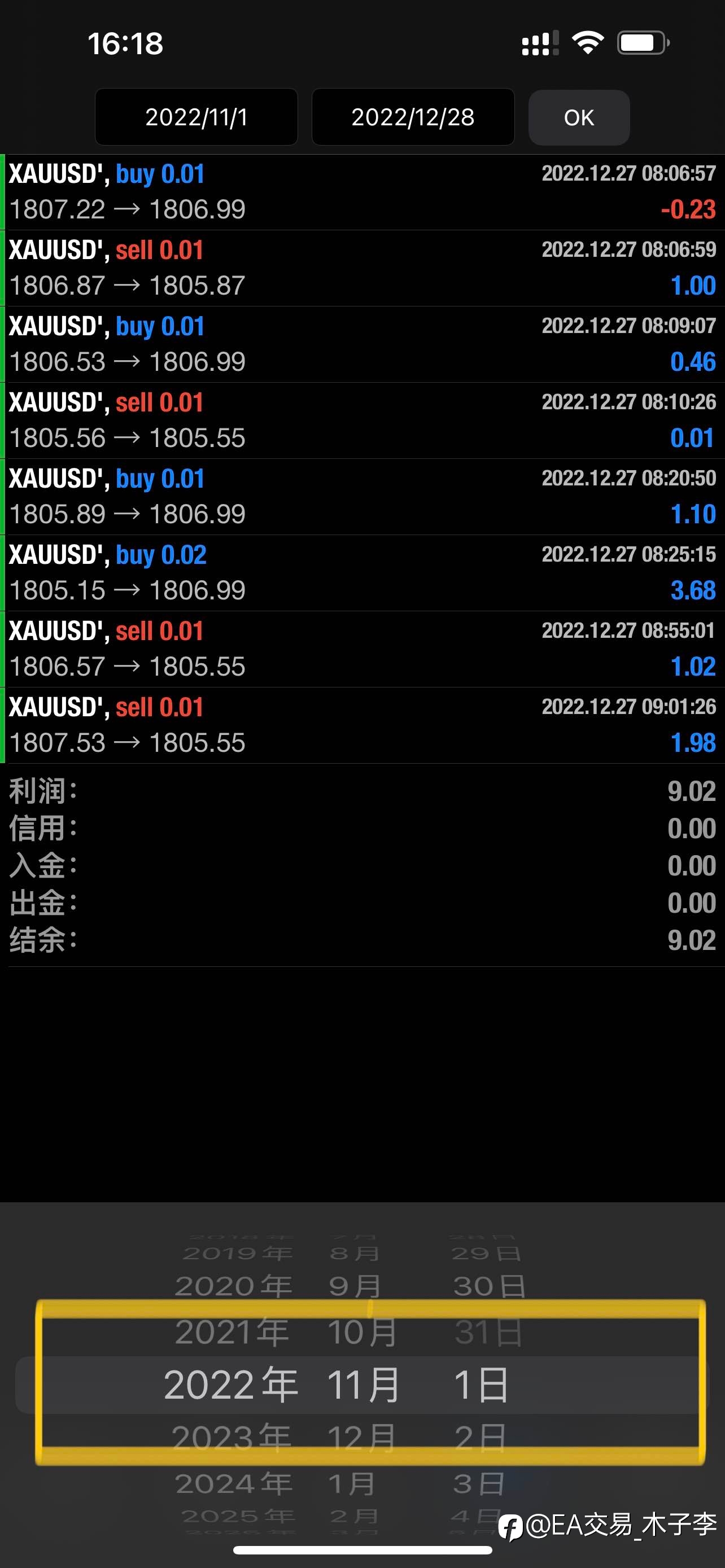This screenshot has height=1568, width=725.
Task: Open the sell trade closed at 09:01:26
Action: click(362, 725)
